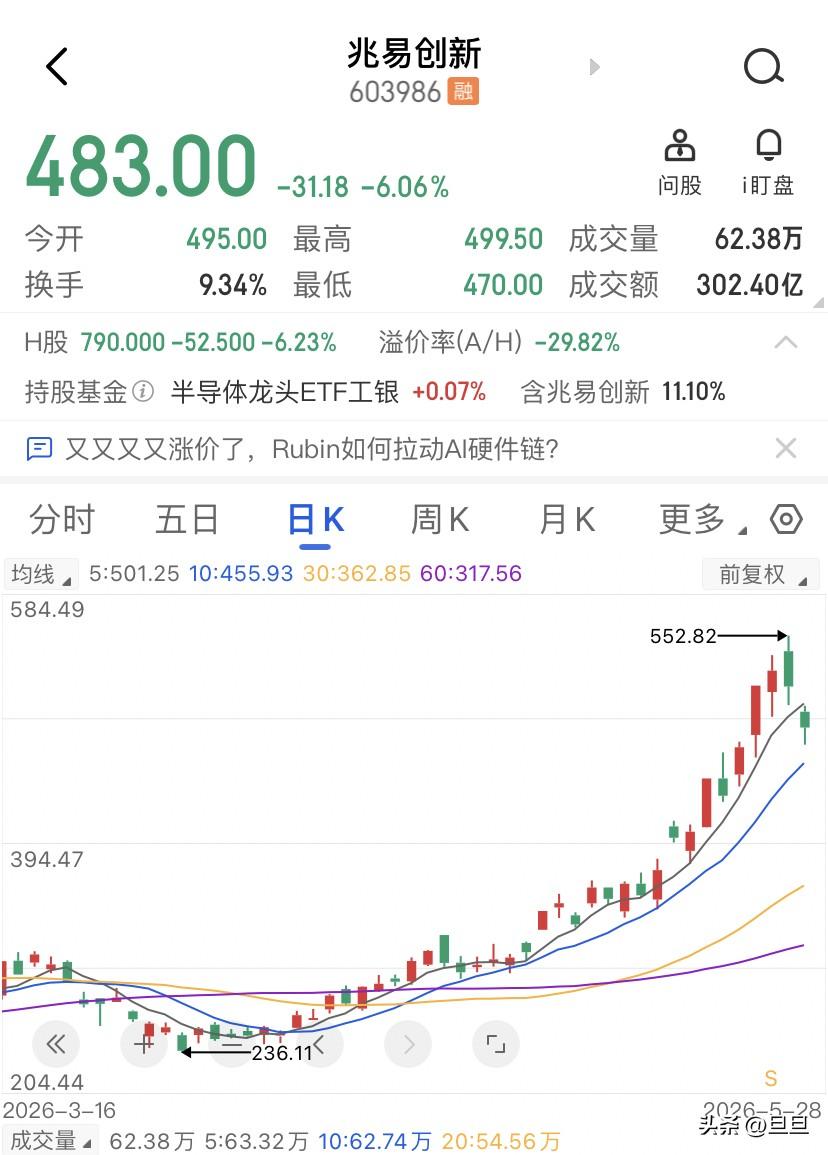Open the 更多 chart periods dropdown
The width and height of the screenshot is (828, 1155).
[703, 520]
